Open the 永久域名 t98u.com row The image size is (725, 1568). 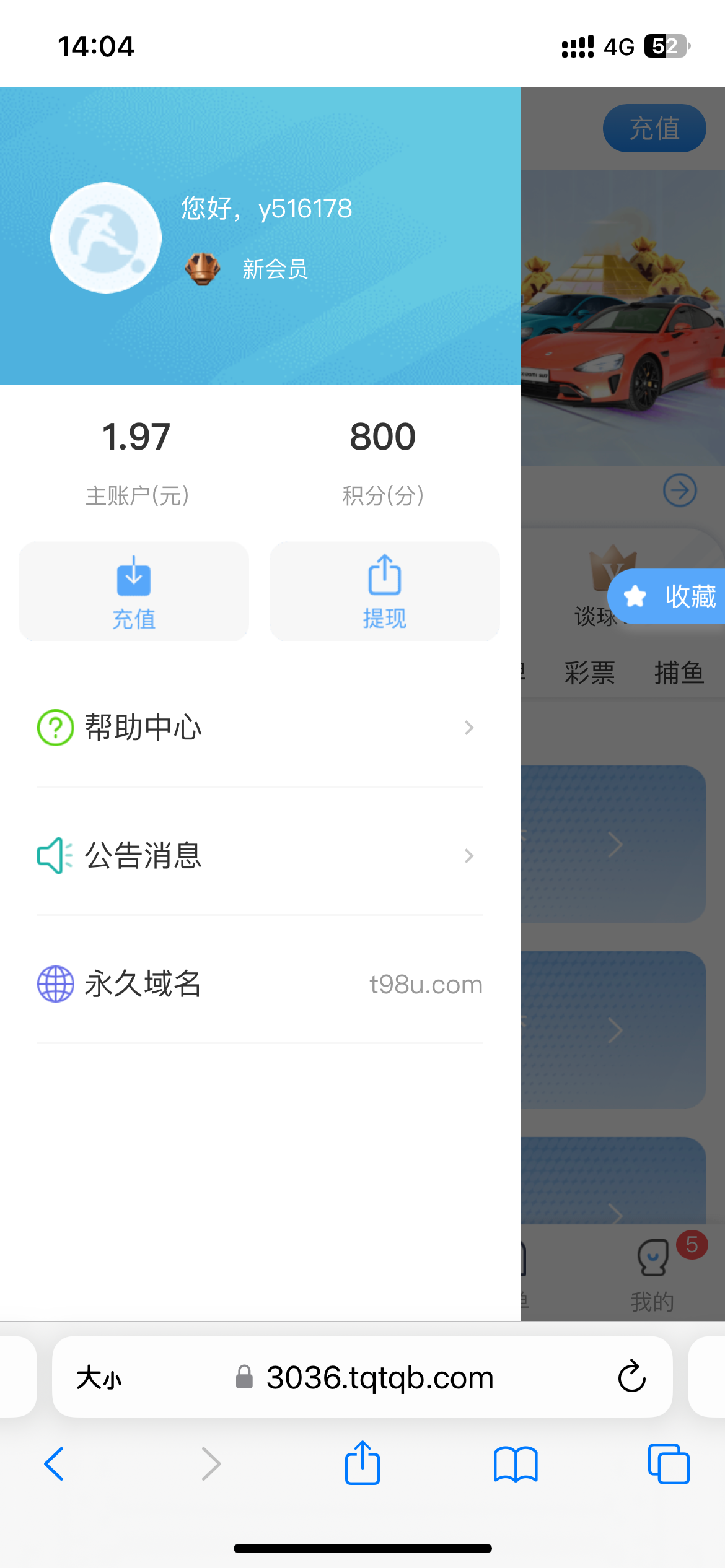coord(260,984)
